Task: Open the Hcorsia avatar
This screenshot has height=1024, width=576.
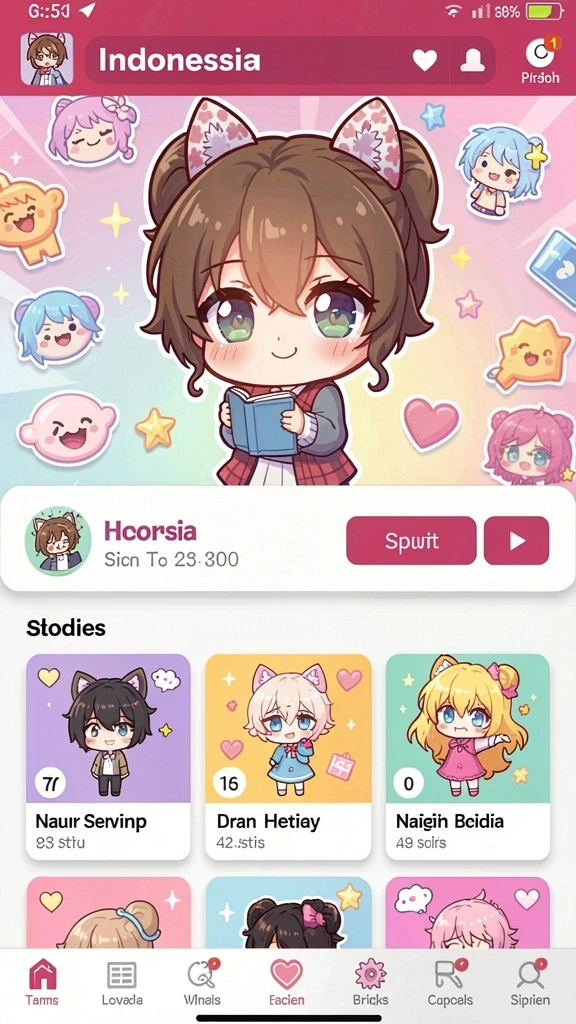Action: 58,541
